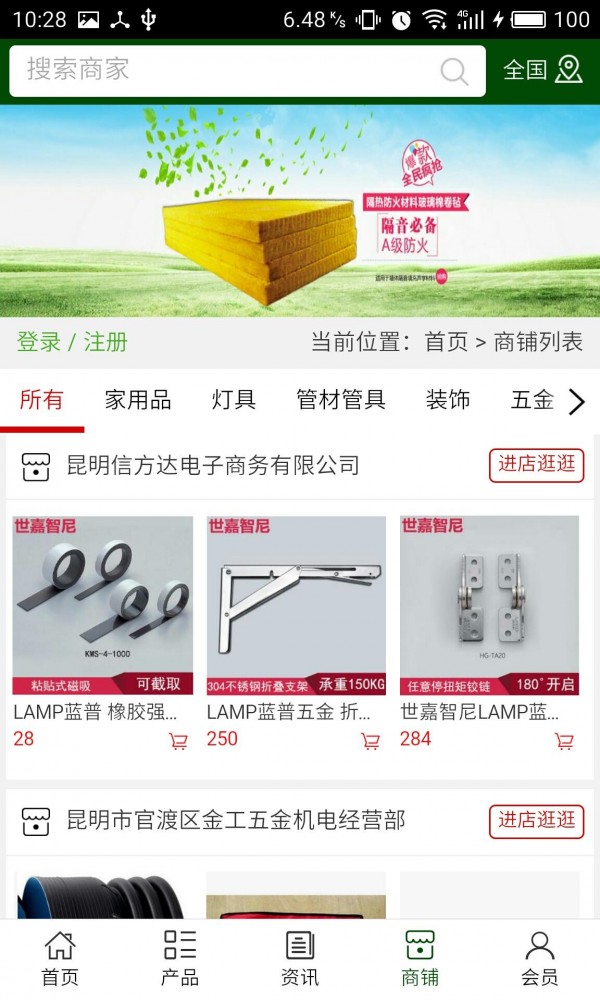600x1000 pixels.
Task: Switch to the 装饰 tab
Action: coord(448,400)
